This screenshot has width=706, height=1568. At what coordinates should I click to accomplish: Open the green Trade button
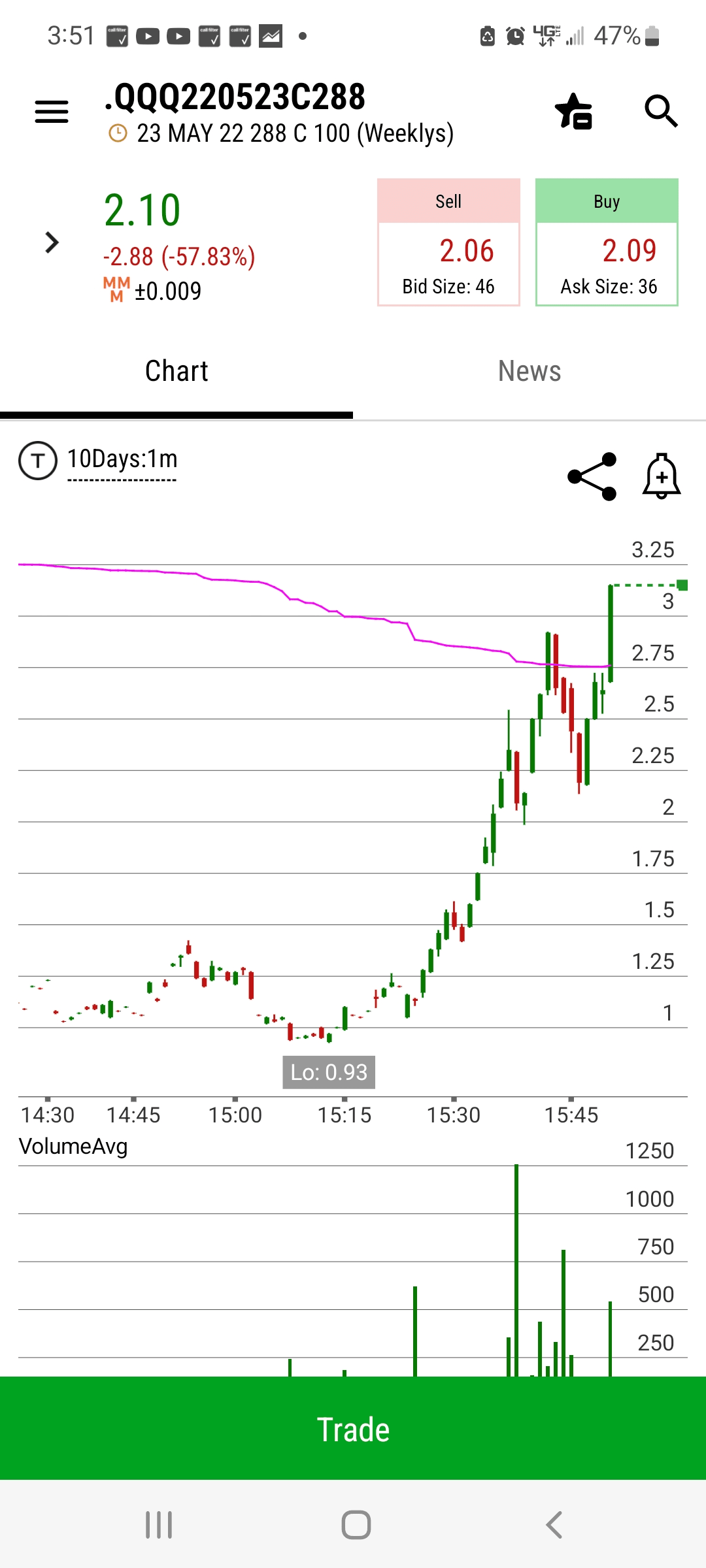[x=353, y=1429]
